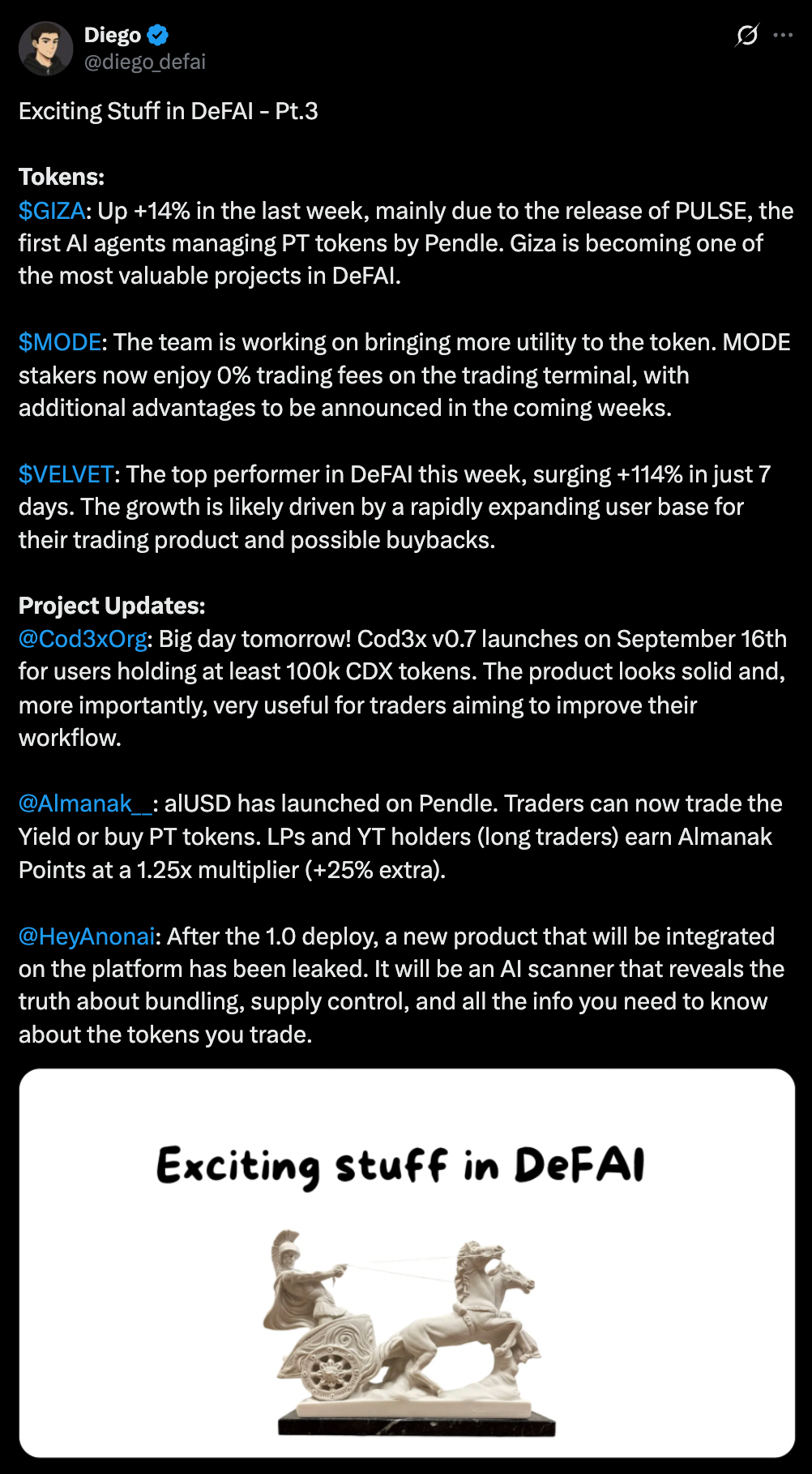Open the @diego_defai handle
Screen dimensions: 812x1474
tap(145, 62)
